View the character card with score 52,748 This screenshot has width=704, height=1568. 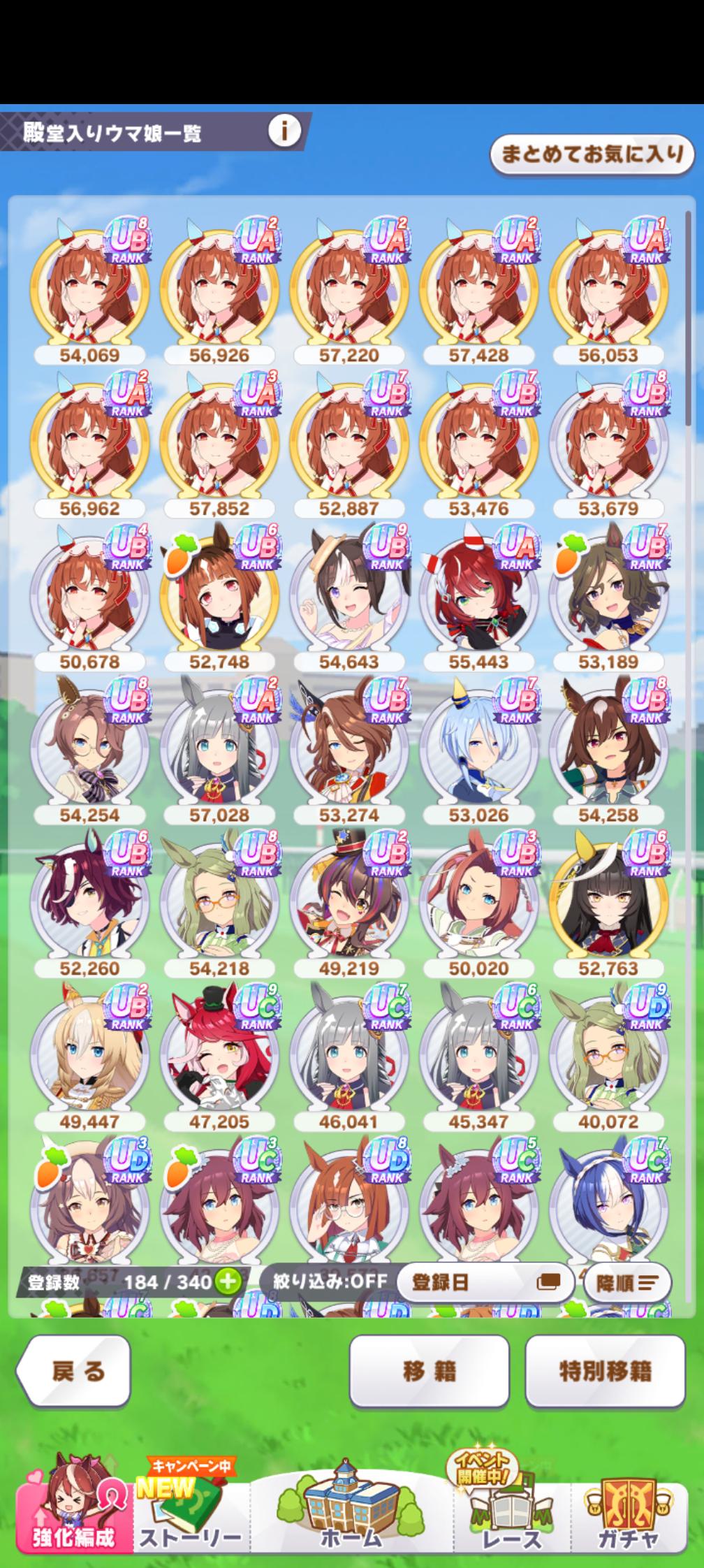coord(219,597)
